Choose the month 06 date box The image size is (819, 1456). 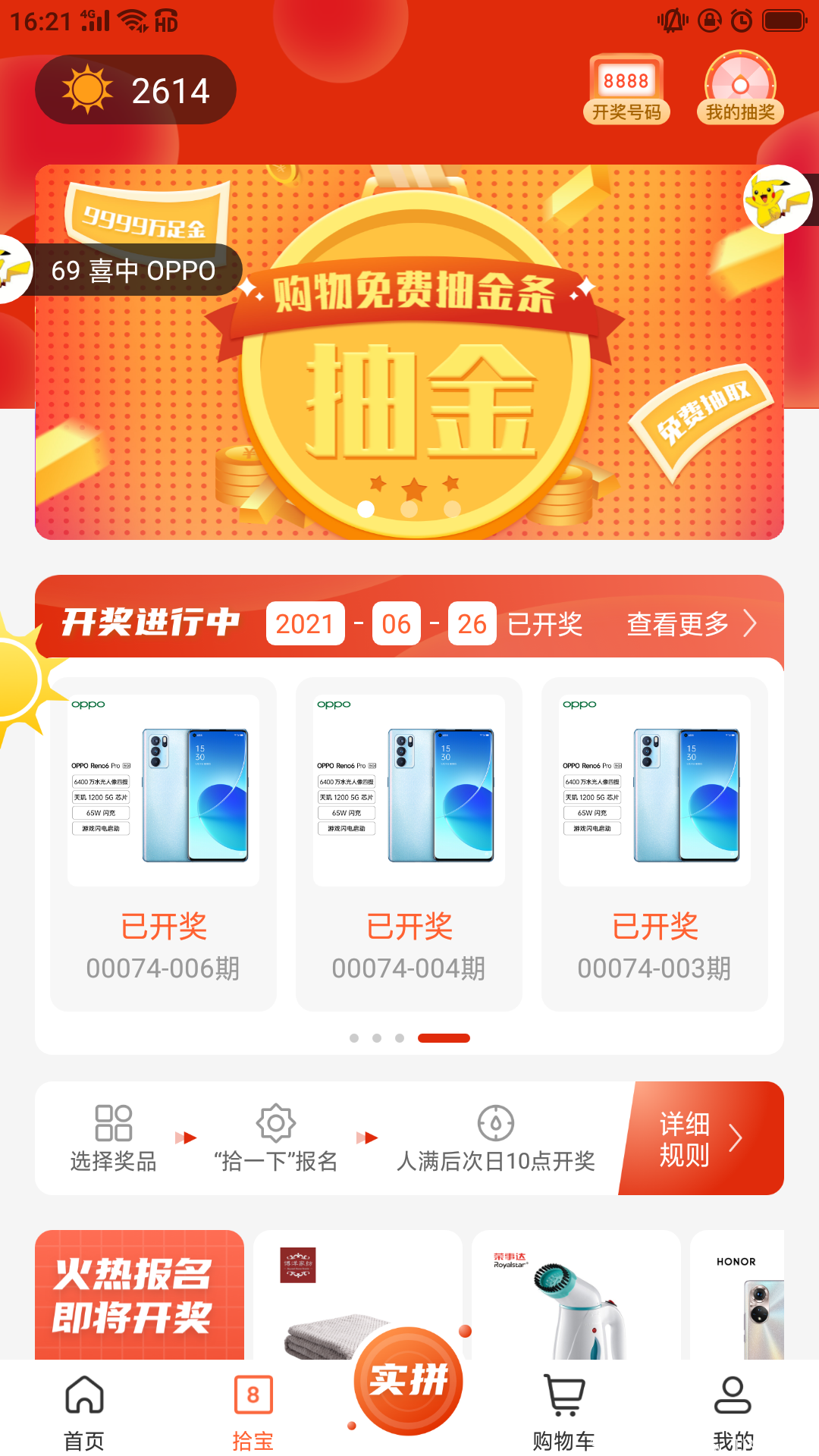click(395, 623)
